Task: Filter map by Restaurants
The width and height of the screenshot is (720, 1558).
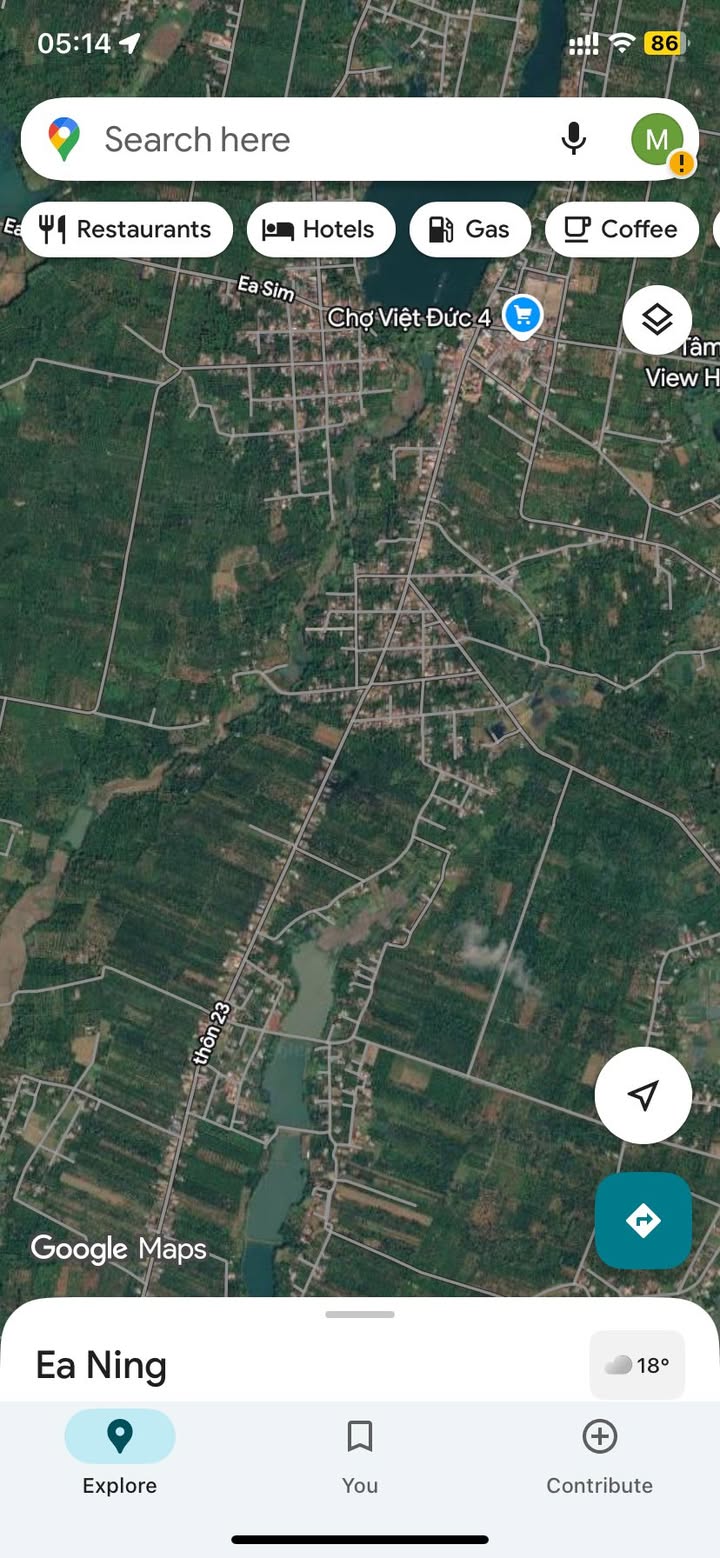Action: [x=126, y=229]
